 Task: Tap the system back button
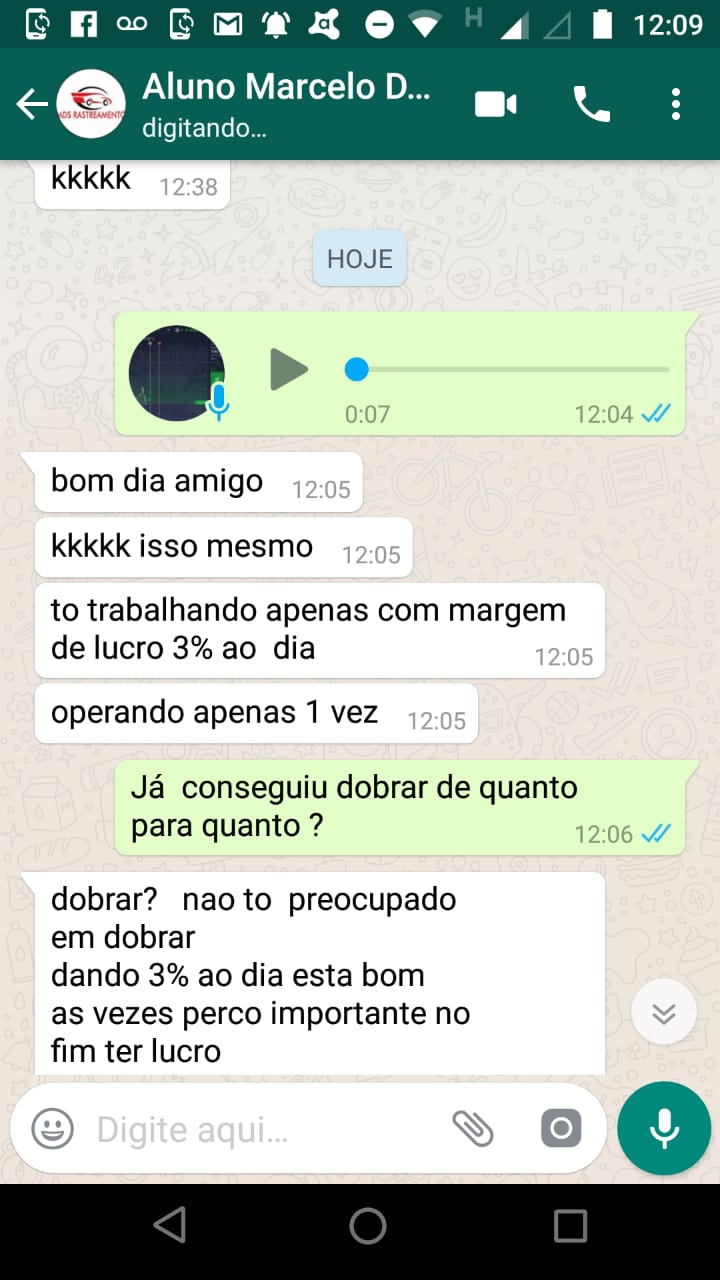point(169,1225)
